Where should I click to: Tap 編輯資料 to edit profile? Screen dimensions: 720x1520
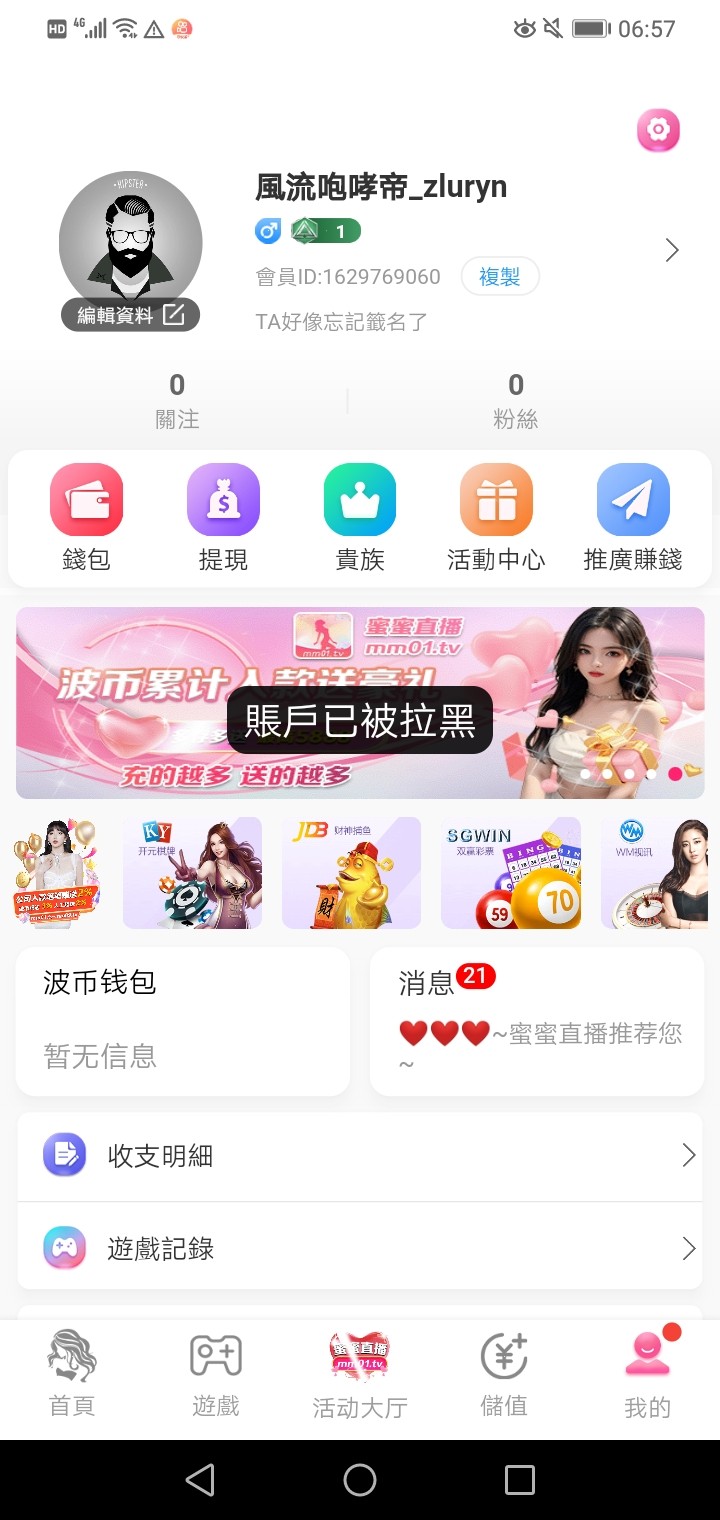(131, 315)
